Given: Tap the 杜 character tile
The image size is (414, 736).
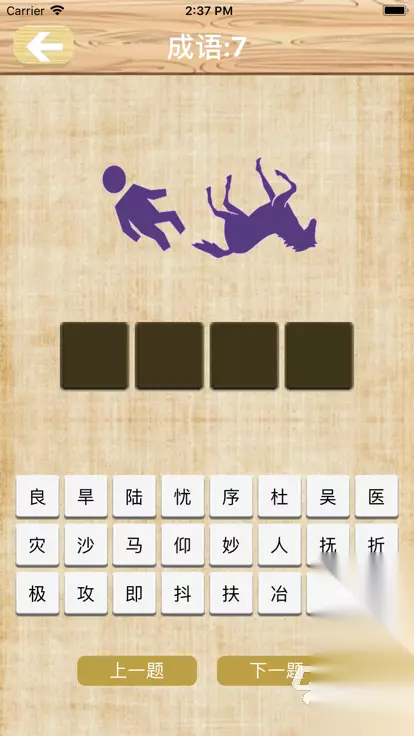Looking at the screenshot, I should [x=279, y=496].
